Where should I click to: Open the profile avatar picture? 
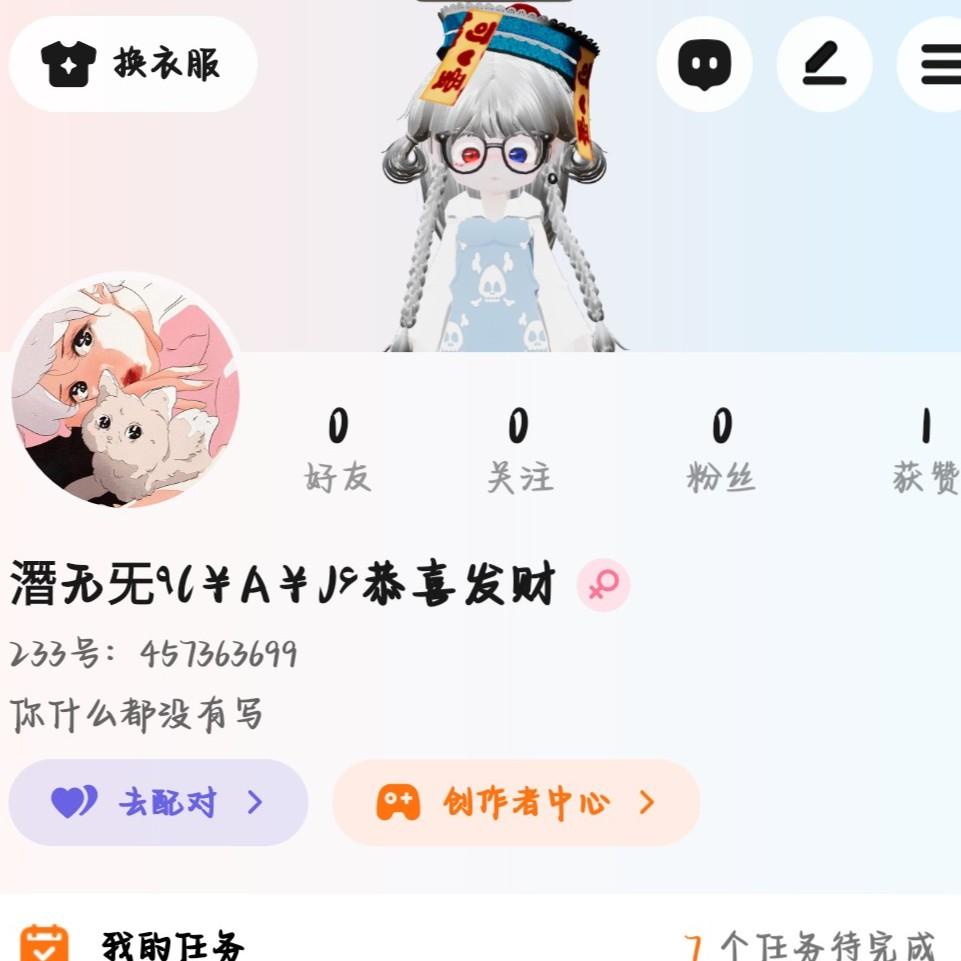click(x=126, y=390)
